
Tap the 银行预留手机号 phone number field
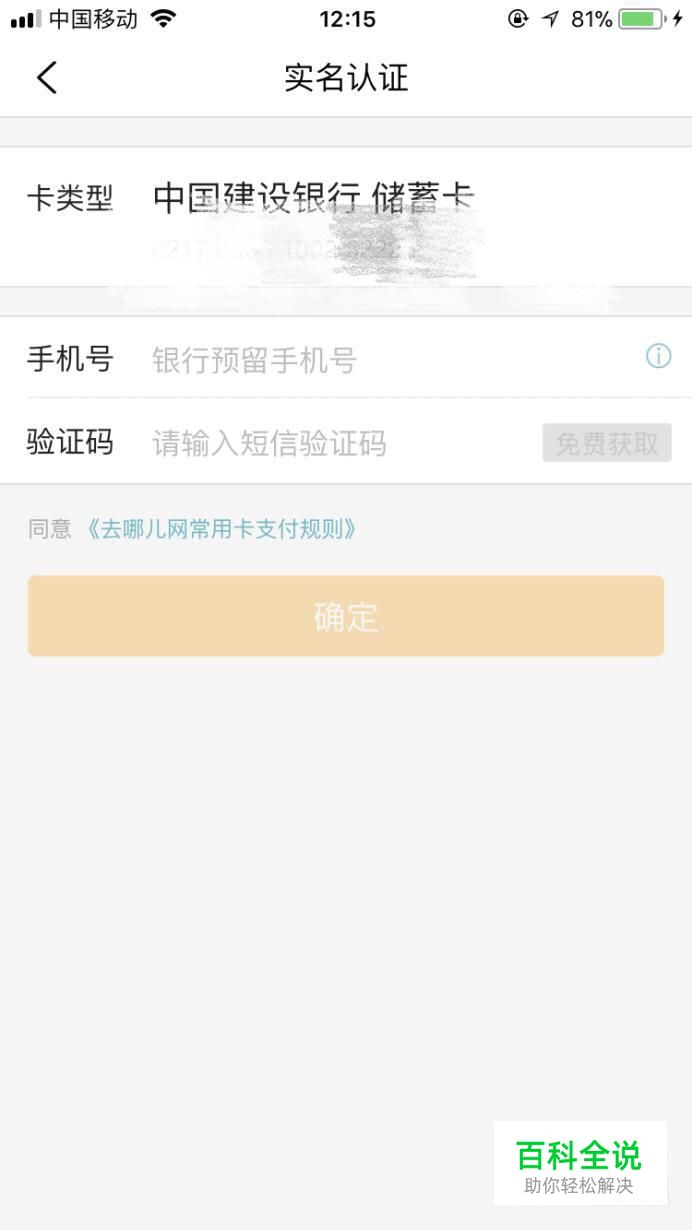pos(390,359)
